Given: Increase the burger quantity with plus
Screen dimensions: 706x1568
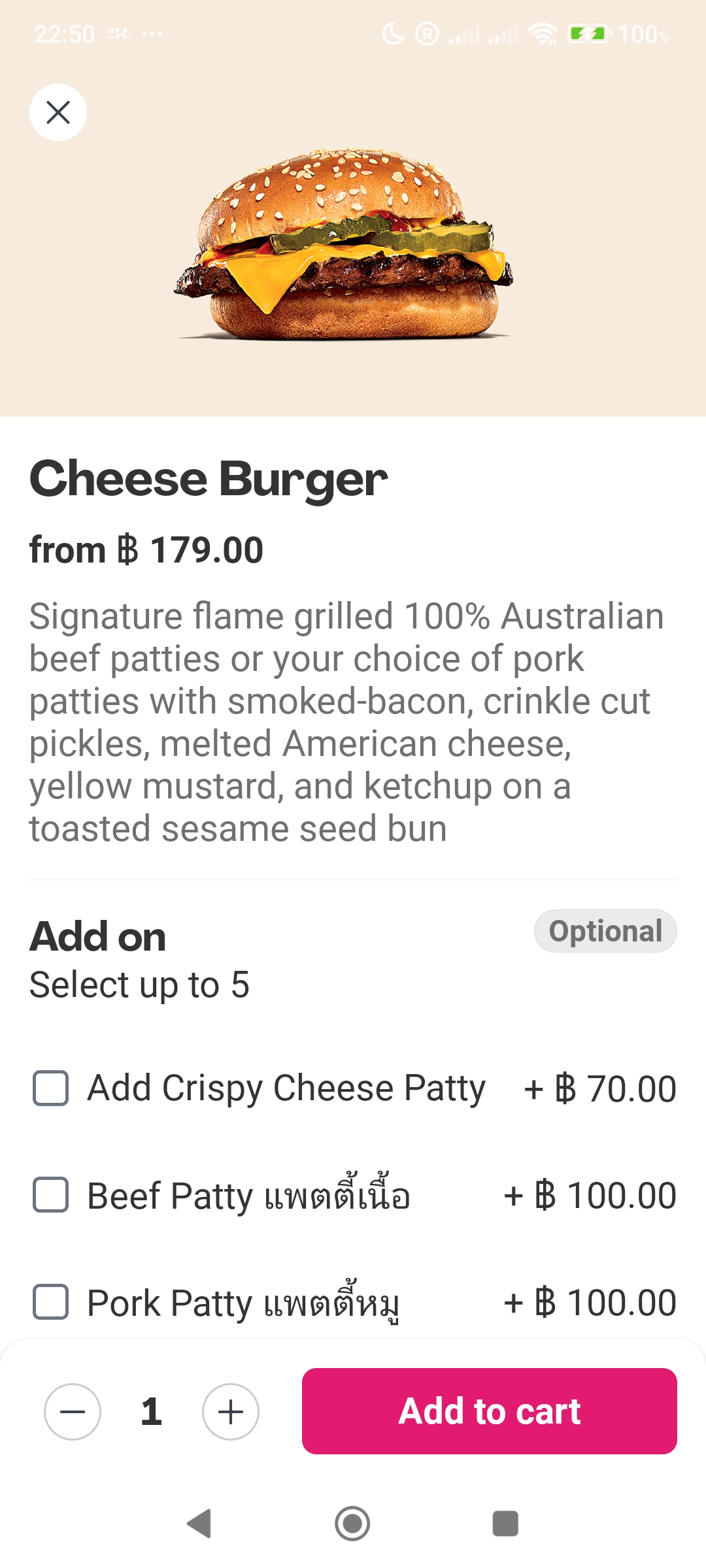Looking at the screenshot, I should point(231,1412).
